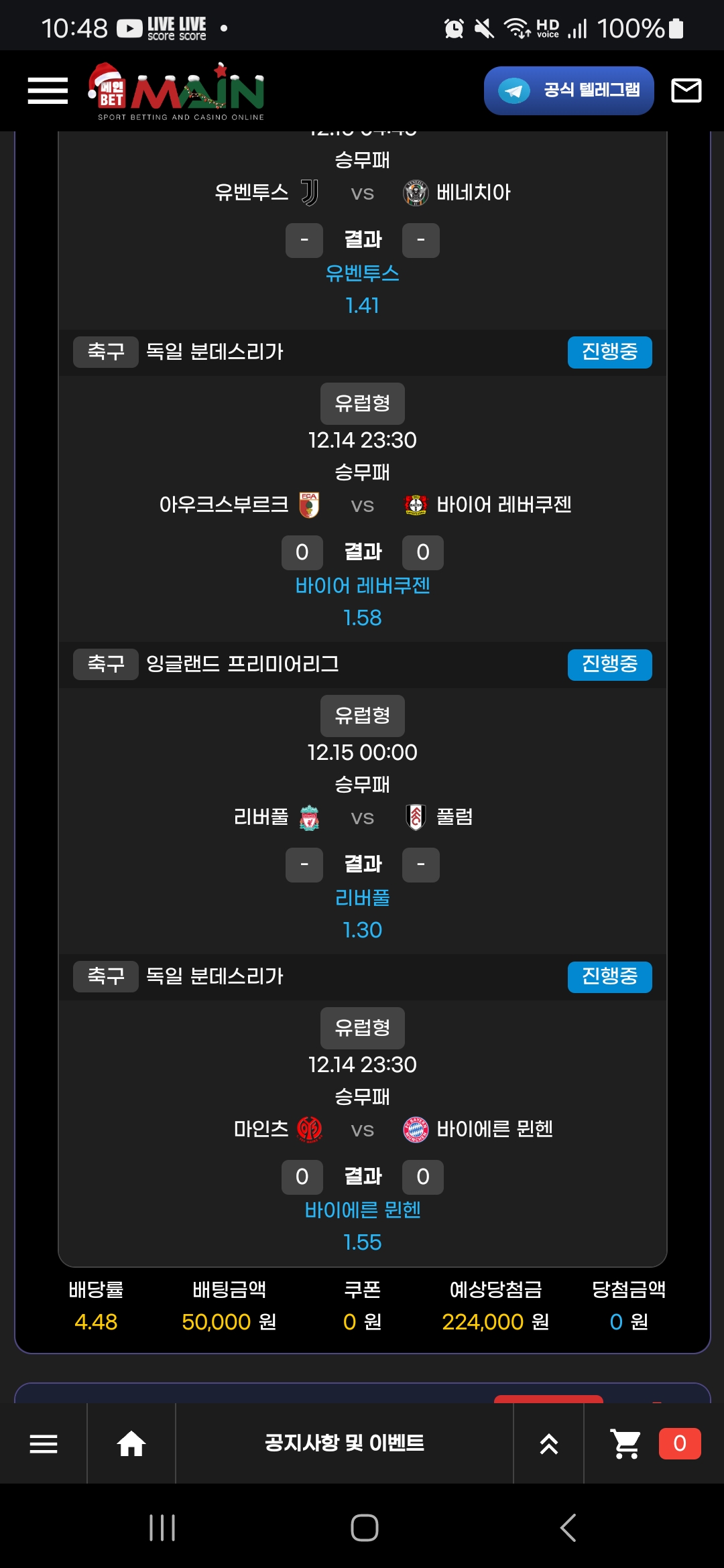Open the mail envelope inbox
This screenshot has height=1568, width=724.
[x=686, y=90]
